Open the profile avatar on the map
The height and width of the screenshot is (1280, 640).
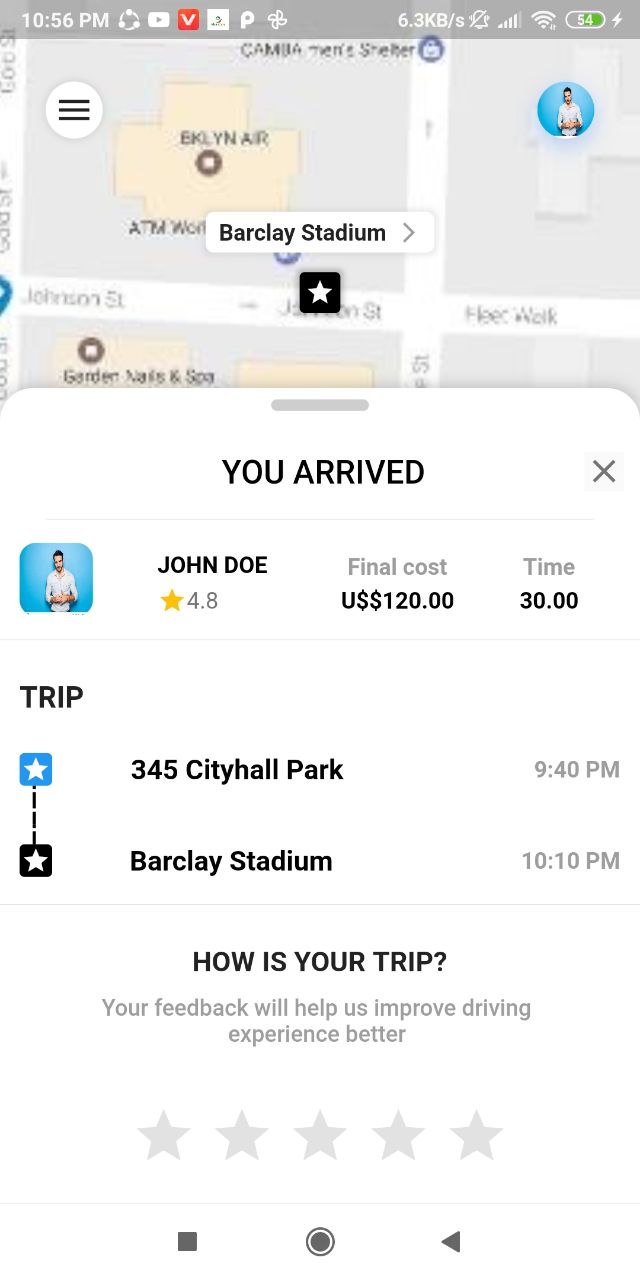point(566,110)
